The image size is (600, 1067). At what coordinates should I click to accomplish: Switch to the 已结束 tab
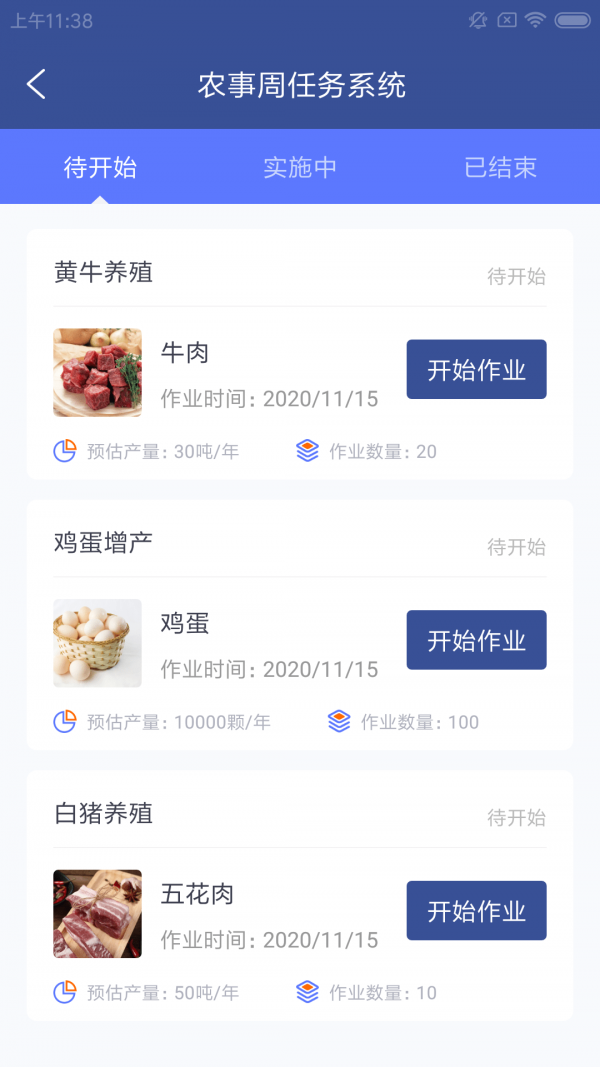[x=500, y=167]
